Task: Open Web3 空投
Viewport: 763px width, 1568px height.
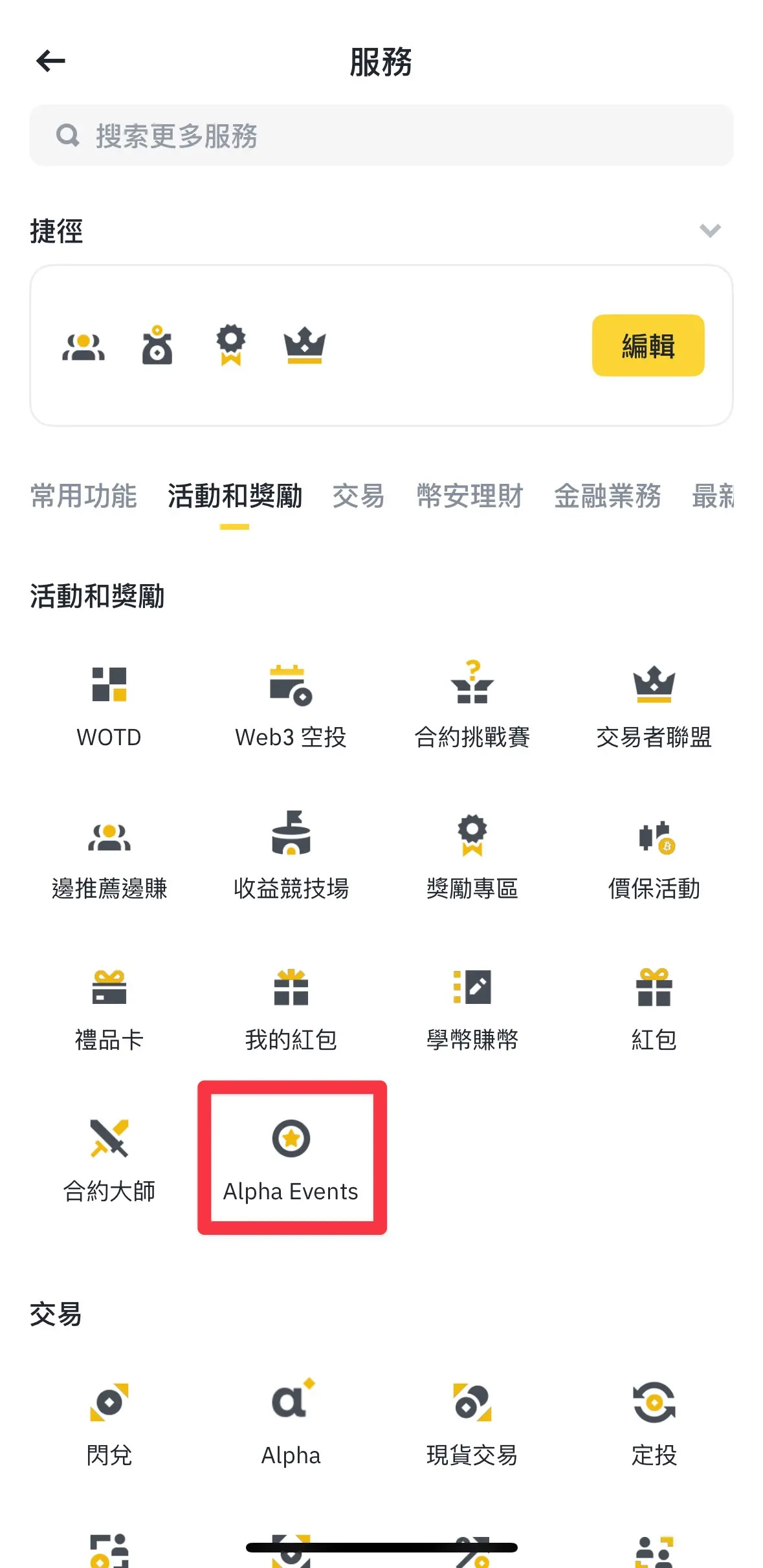Action: pyautogui.click(x=291, y=705)
